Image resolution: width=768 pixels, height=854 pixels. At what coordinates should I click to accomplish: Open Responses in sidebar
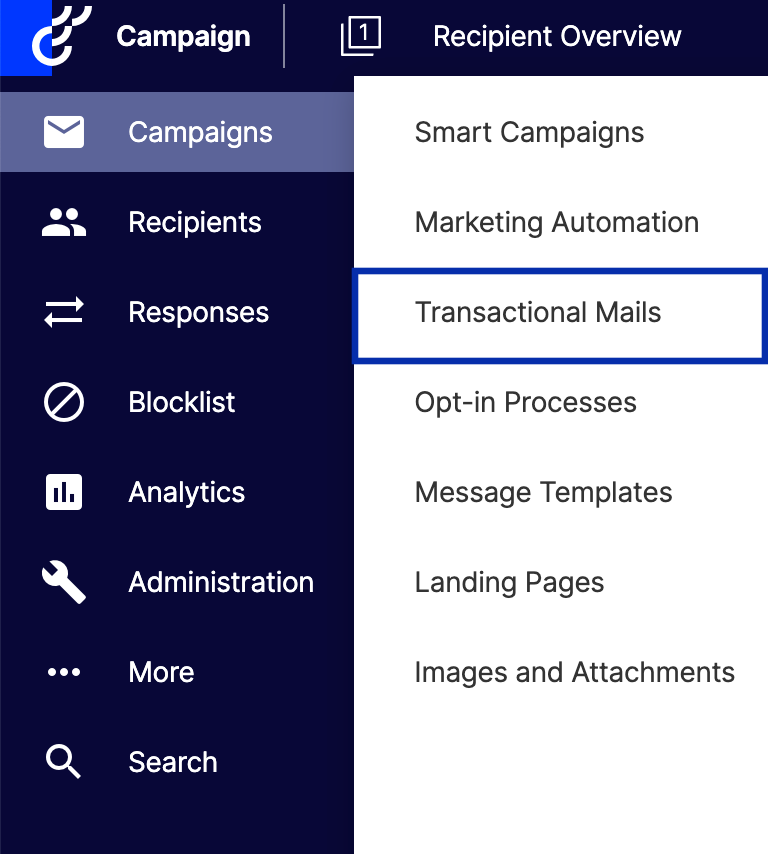coord(176,312)
